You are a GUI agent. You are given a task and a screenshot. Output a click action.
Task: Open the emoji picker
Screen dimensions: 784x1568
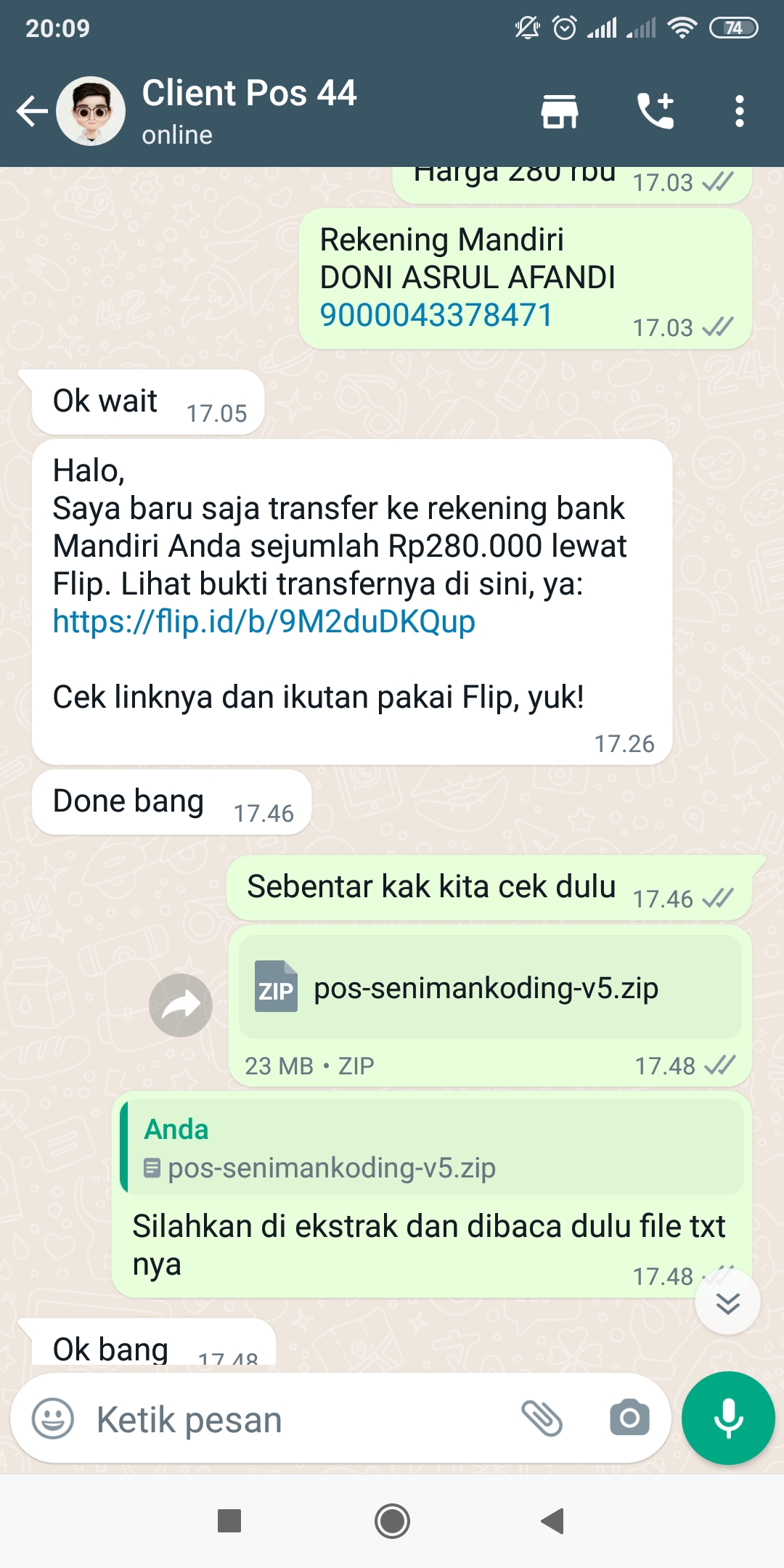[x=53, y=1418]
